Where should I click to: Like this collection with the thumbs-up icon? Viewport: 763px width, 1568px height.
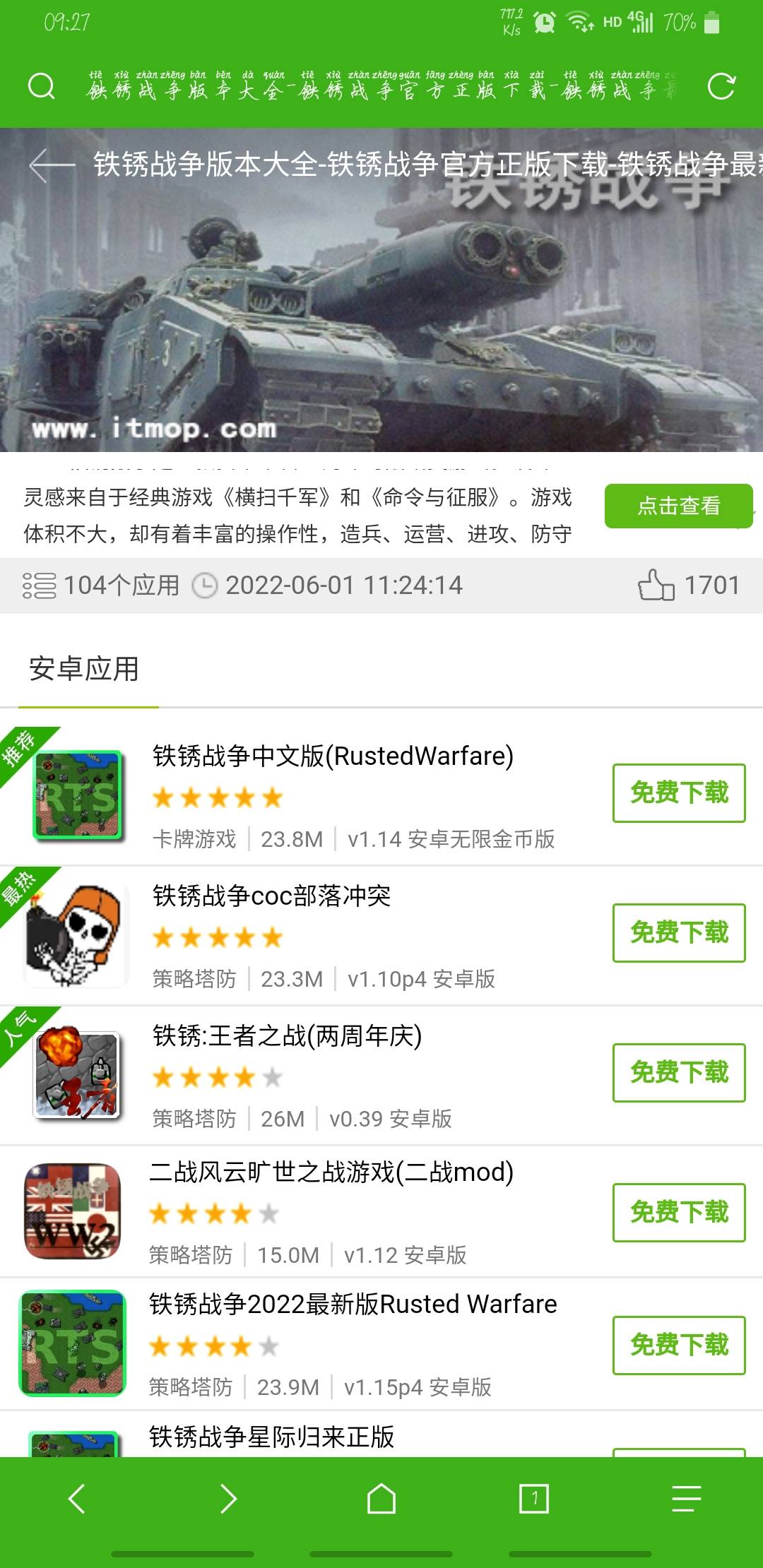click(x=656, y=585)
